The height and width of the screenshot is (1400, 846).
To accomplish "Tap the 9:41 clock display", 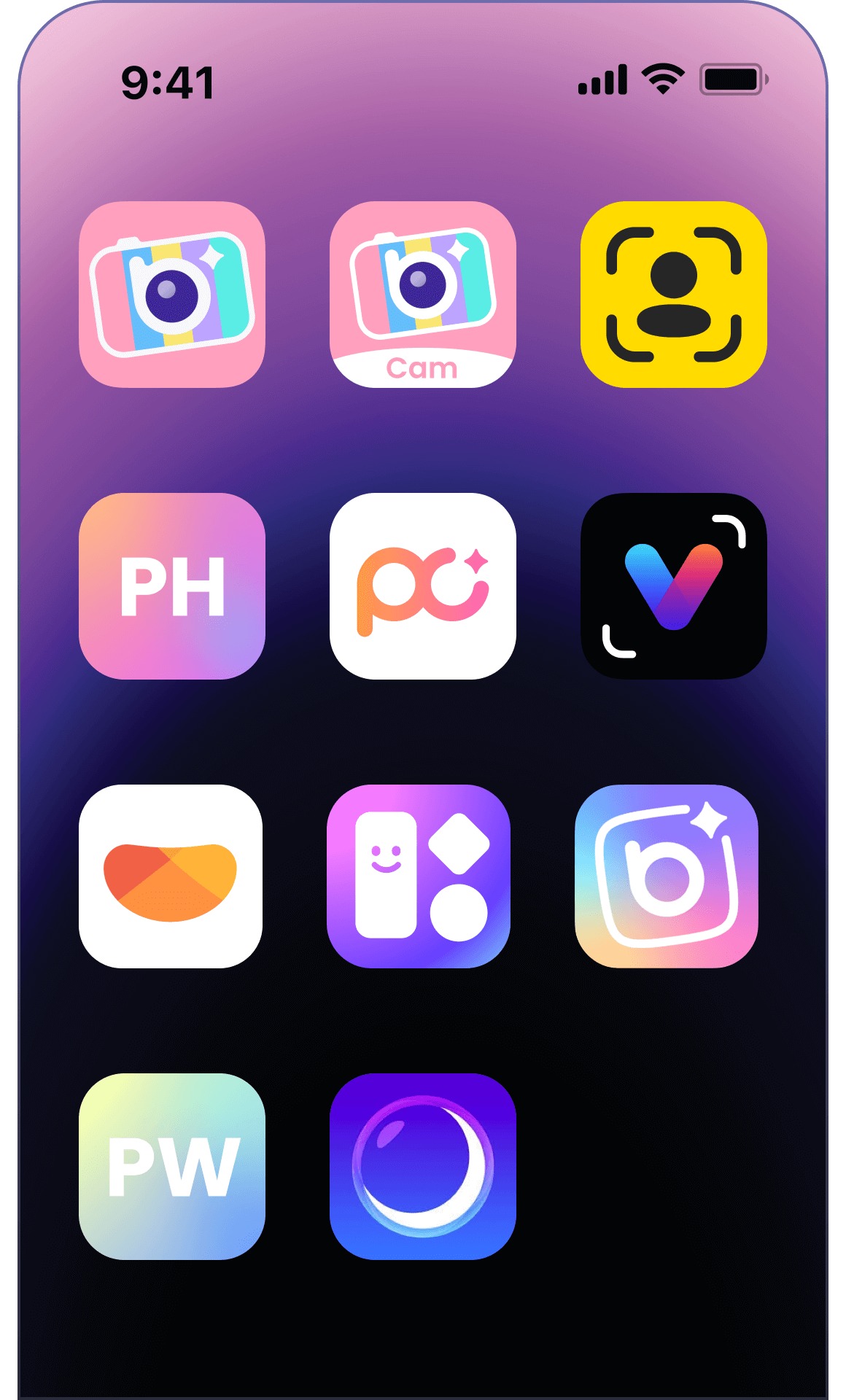I will pos(168,82).
